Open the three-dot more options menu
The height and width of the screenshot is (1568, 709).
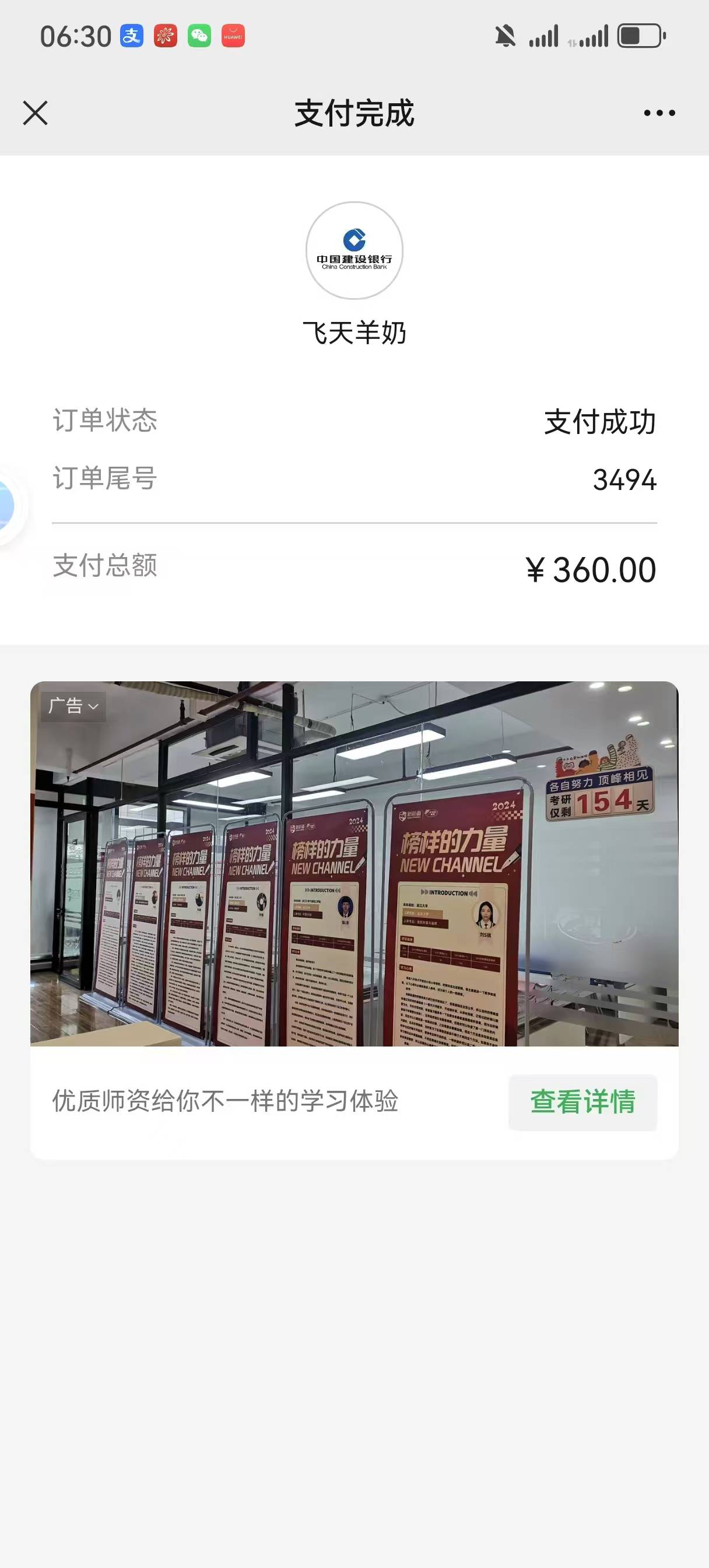click(659, 113)
